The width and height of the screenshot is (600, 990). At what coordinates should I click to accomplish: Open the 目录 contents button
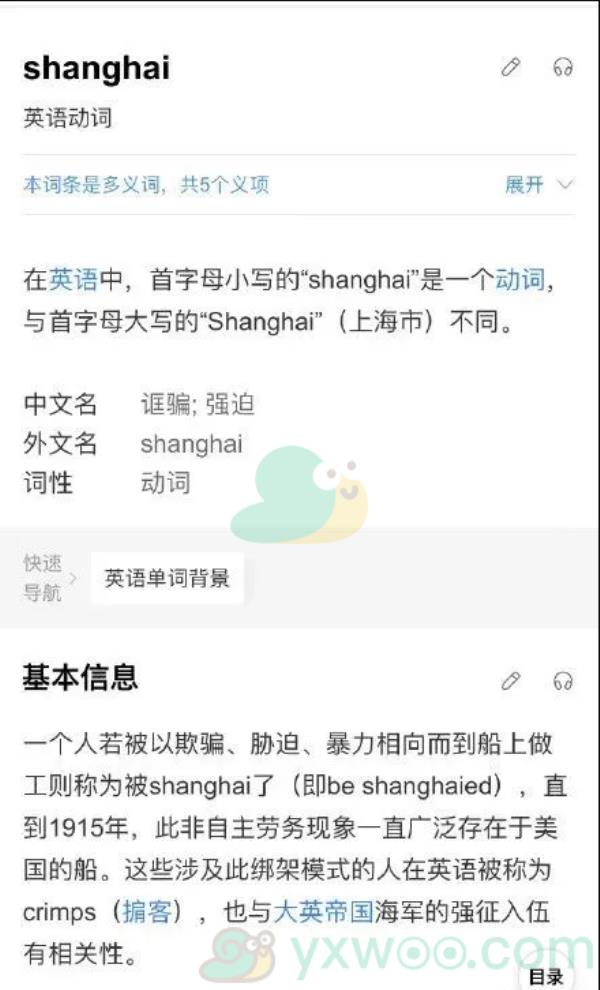[x=547, y=975]
